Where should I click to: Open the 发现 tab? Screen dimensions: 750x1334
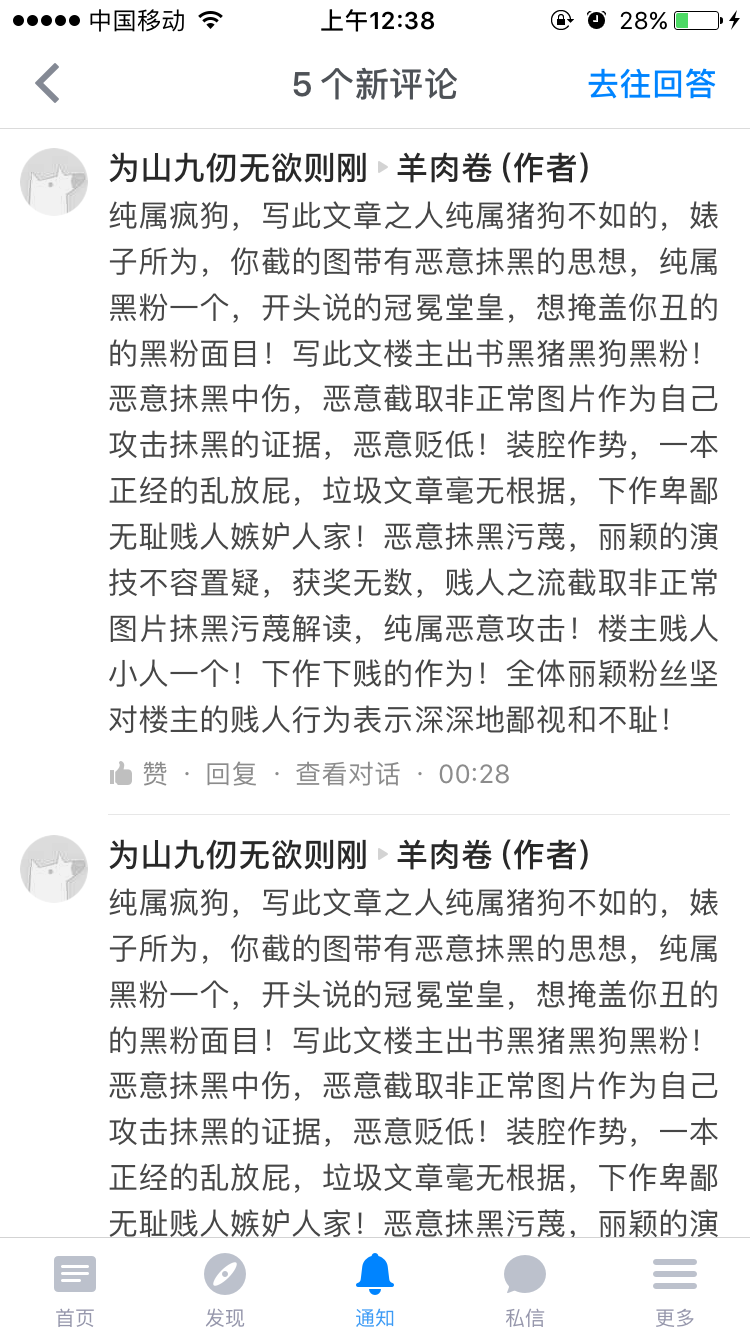coord(225,1289)
